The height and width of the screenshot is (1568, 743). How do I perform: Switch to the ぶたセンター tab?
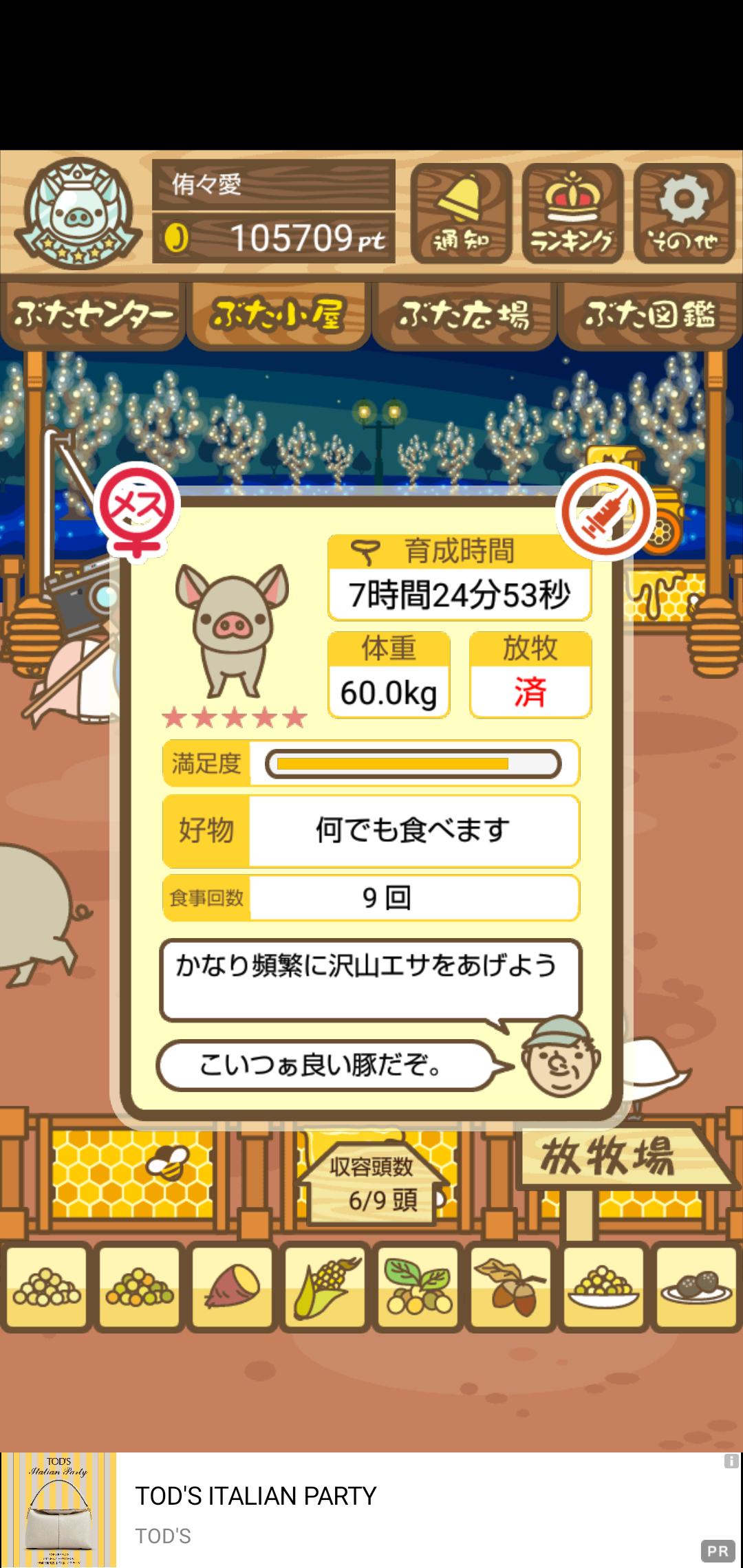tap(93, 314)
